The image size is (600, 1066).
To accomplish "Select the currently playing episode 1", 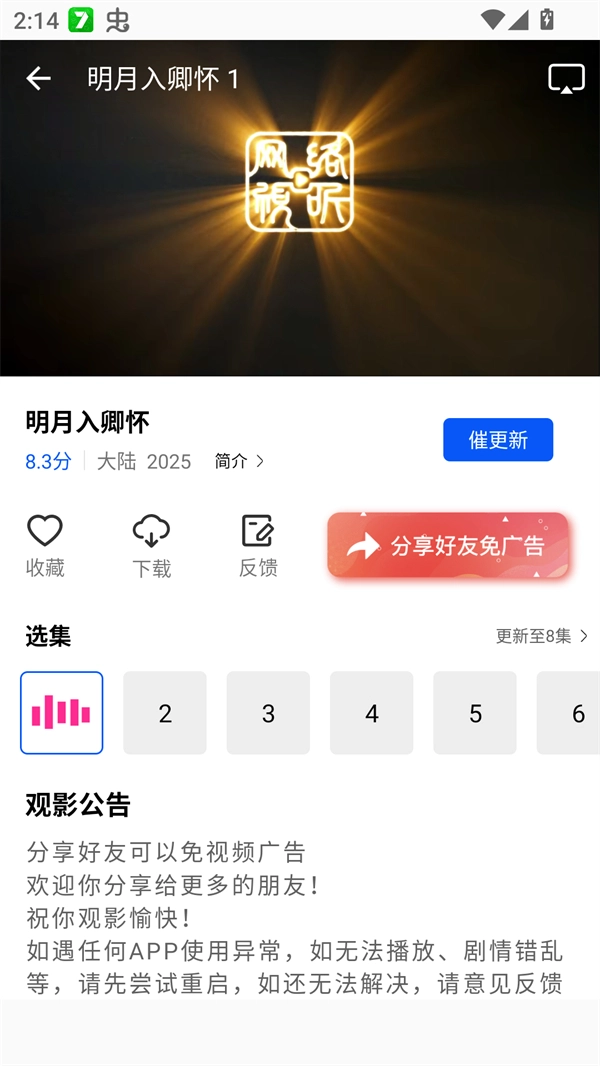I will tap(62, 713).
